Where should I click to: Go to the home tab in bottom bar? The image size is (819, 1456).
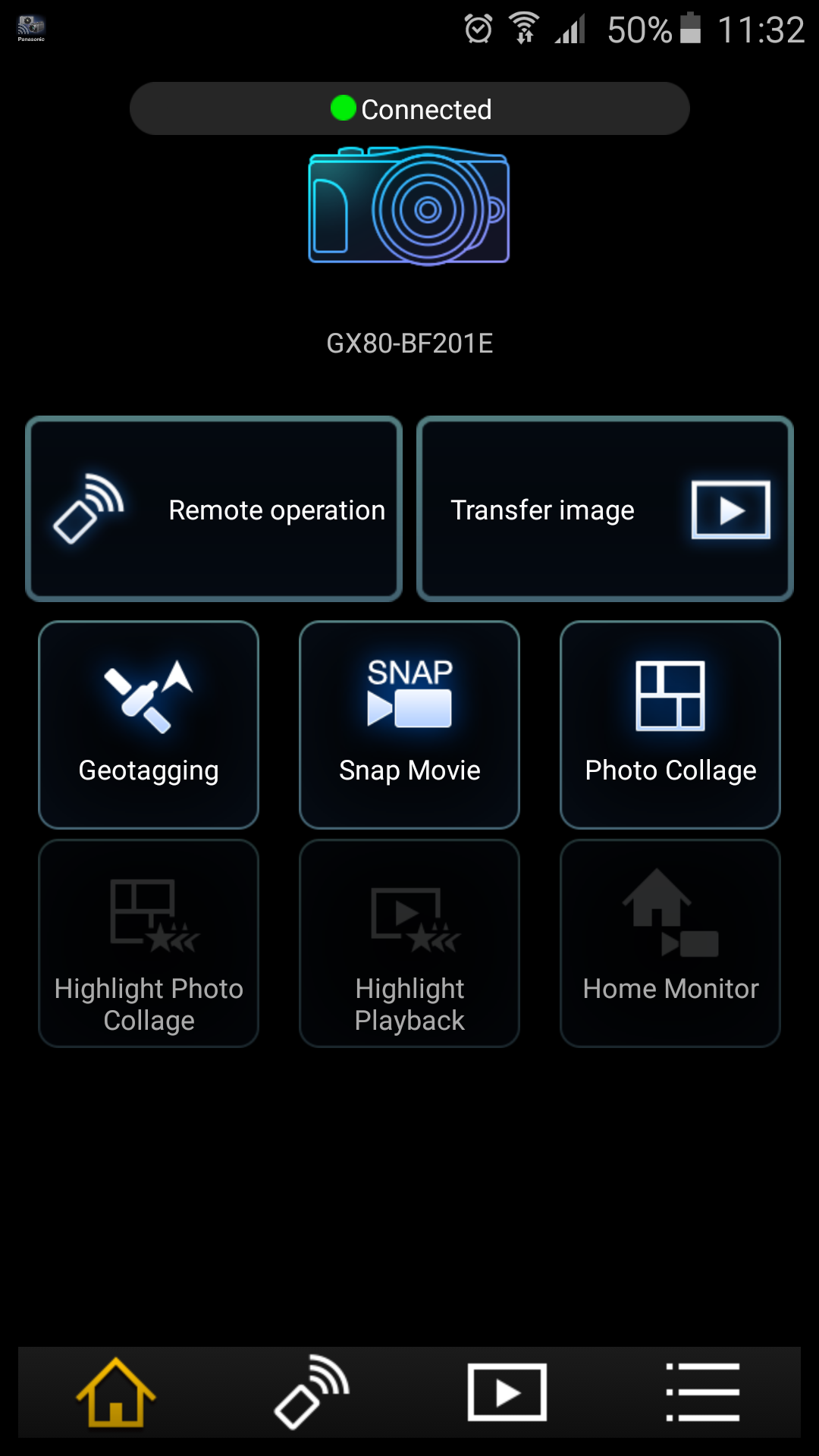pyautogui.click(x=116, y=1392)
